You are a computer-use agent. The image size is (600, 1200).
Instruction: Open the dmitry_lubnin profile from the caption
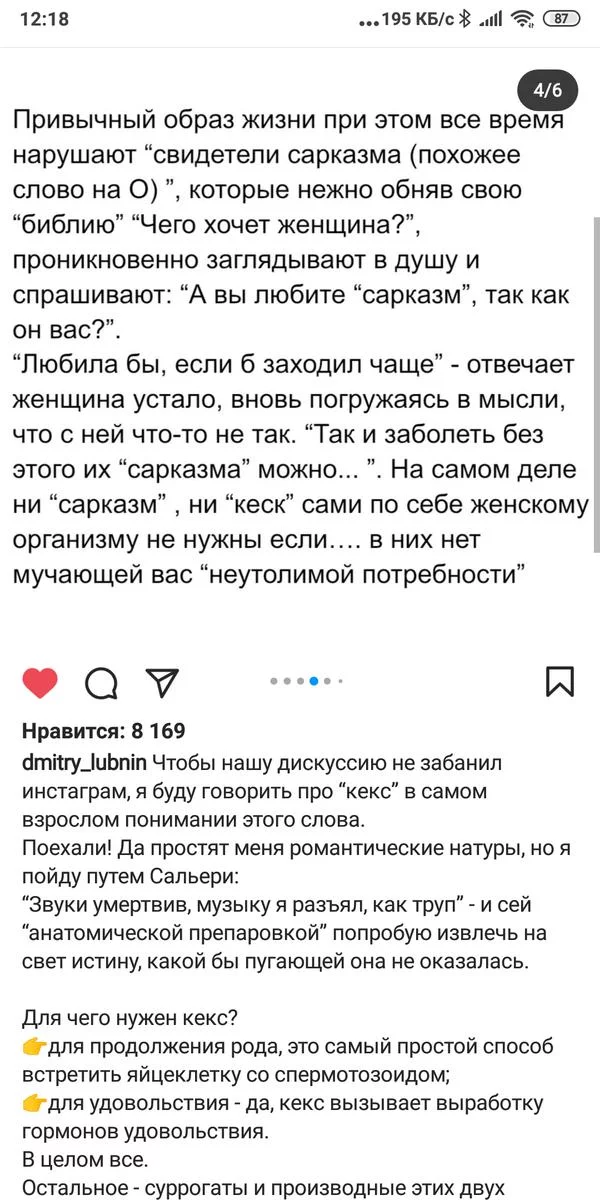point(86,762)
